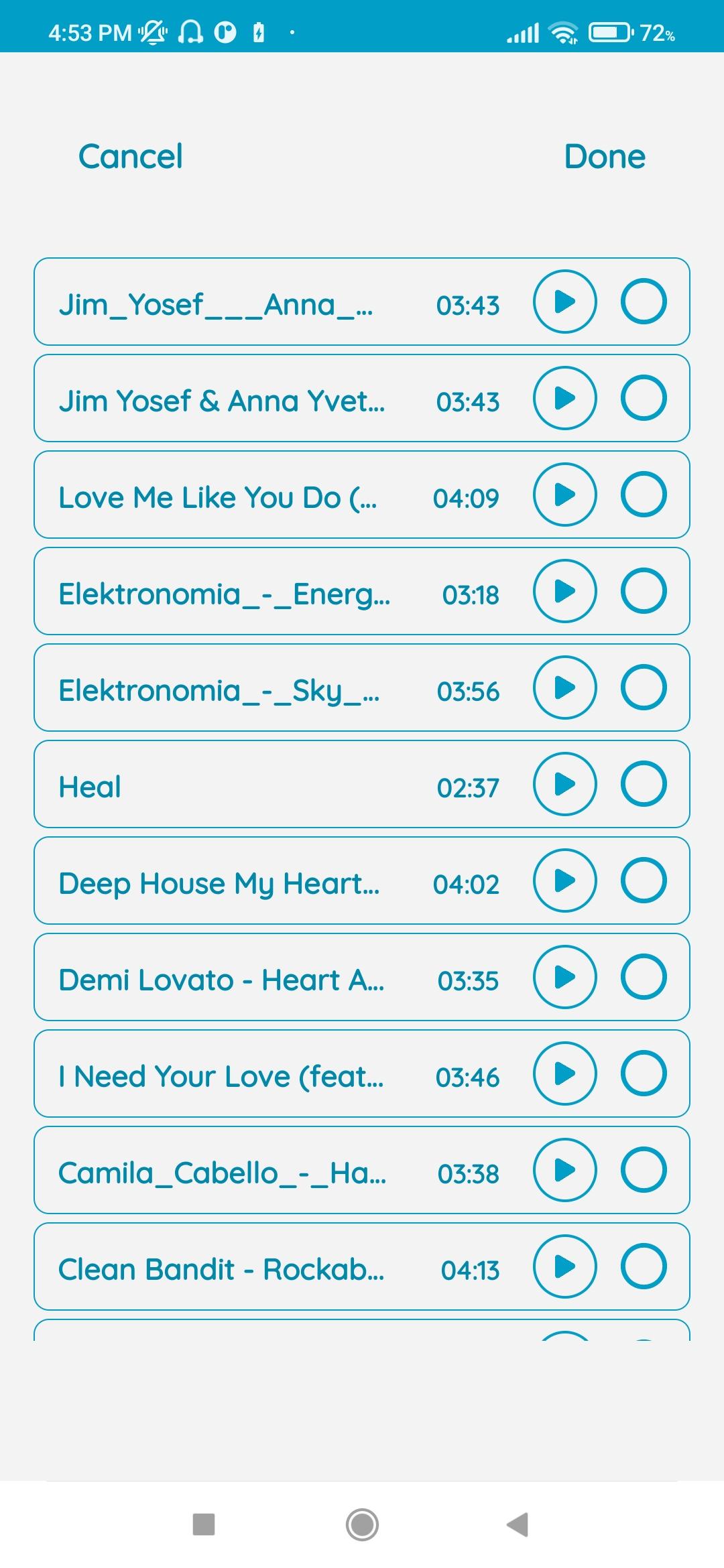The height and width of the screenshot is (1568, 724).
Task: Select the Clean Bandit song
Action: (x=644, y=1266)
